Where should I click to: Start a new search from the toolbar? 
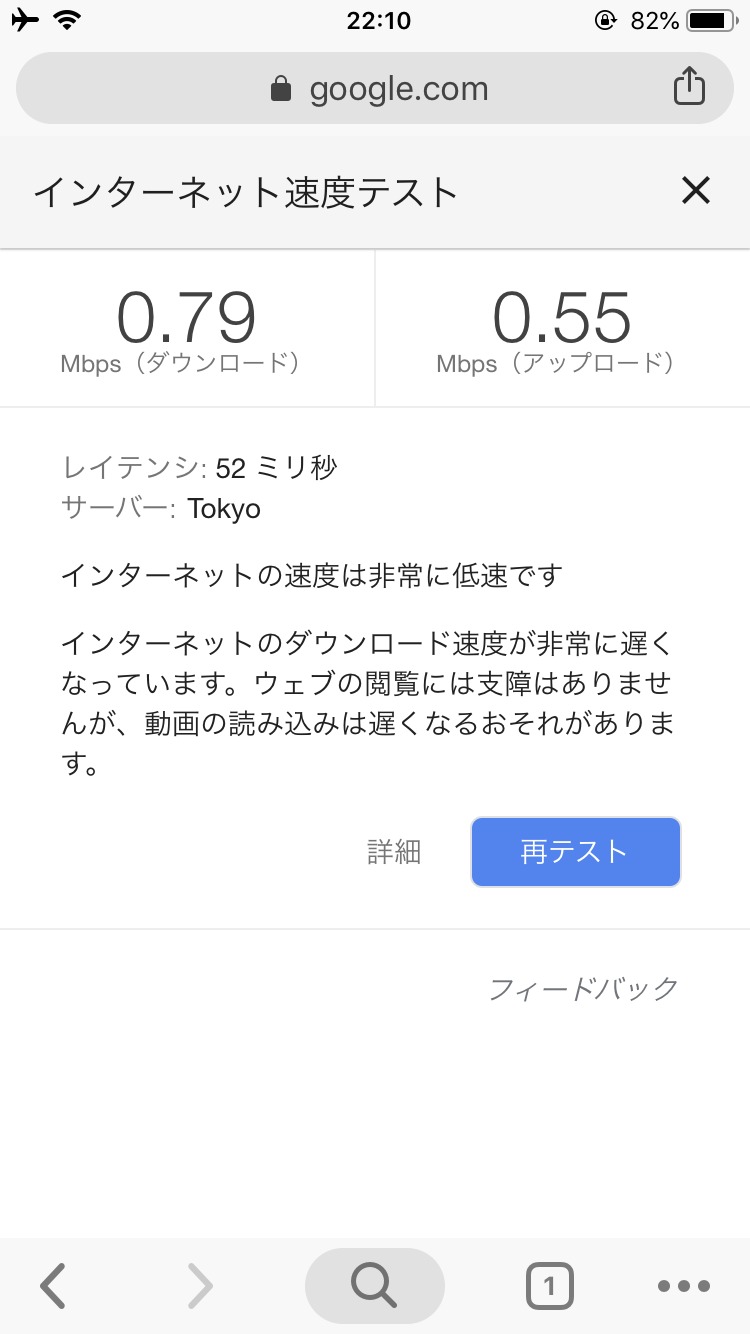[375, 1285]
